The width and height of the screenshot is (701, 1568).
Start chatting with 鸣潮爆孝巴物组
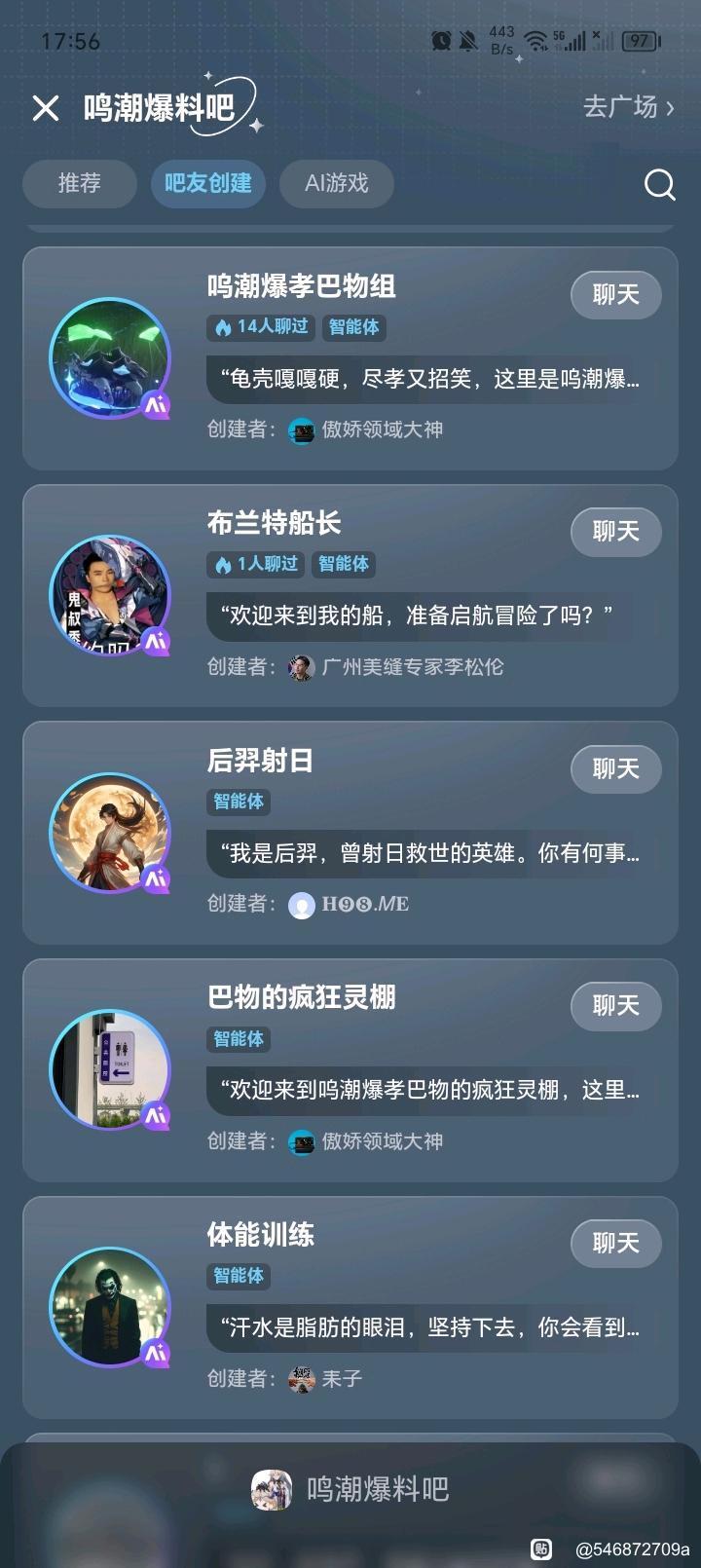click(615, 295)
